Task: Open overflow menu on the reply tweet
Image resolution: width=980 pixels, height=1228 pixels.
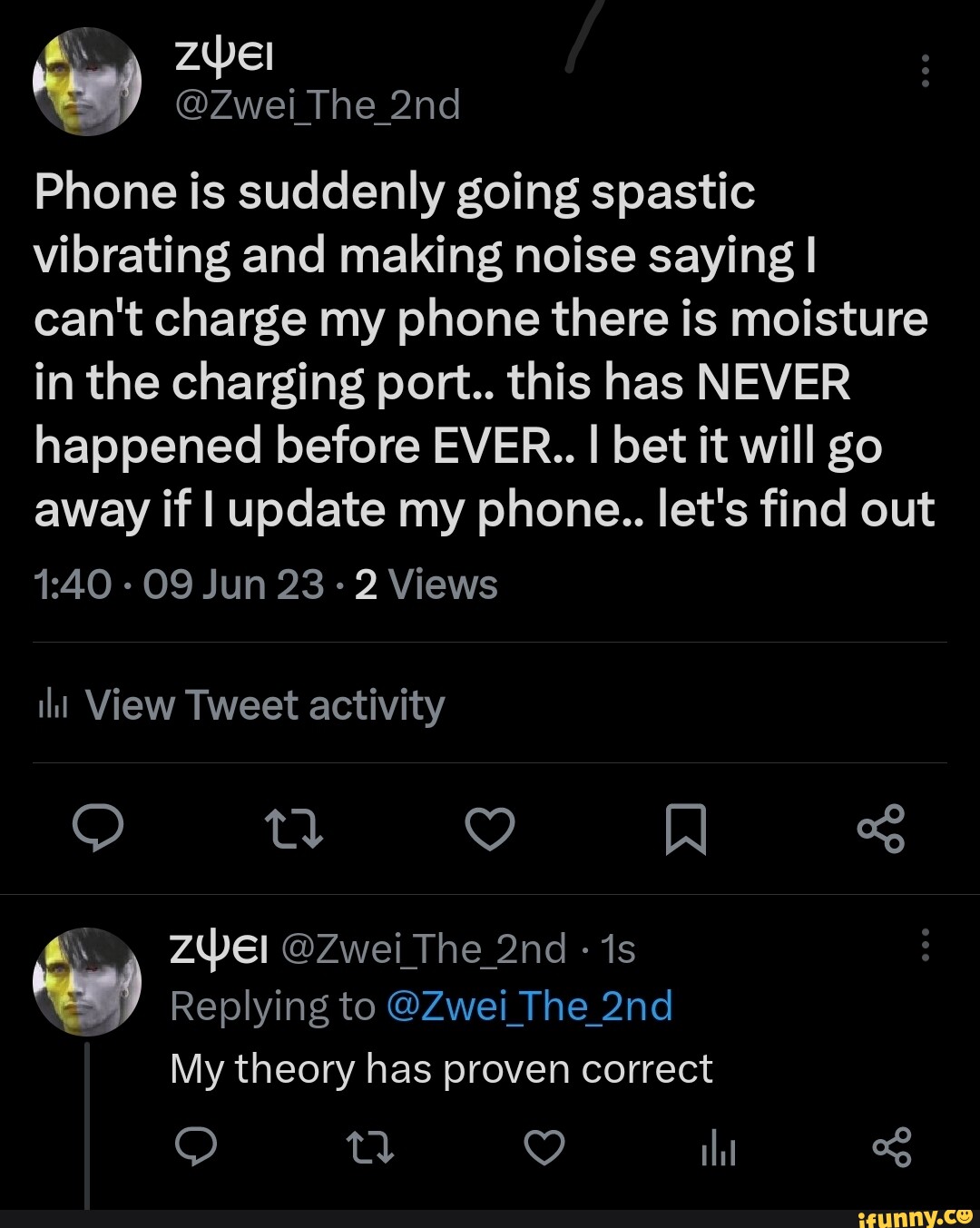Action: tap(925, 945)
